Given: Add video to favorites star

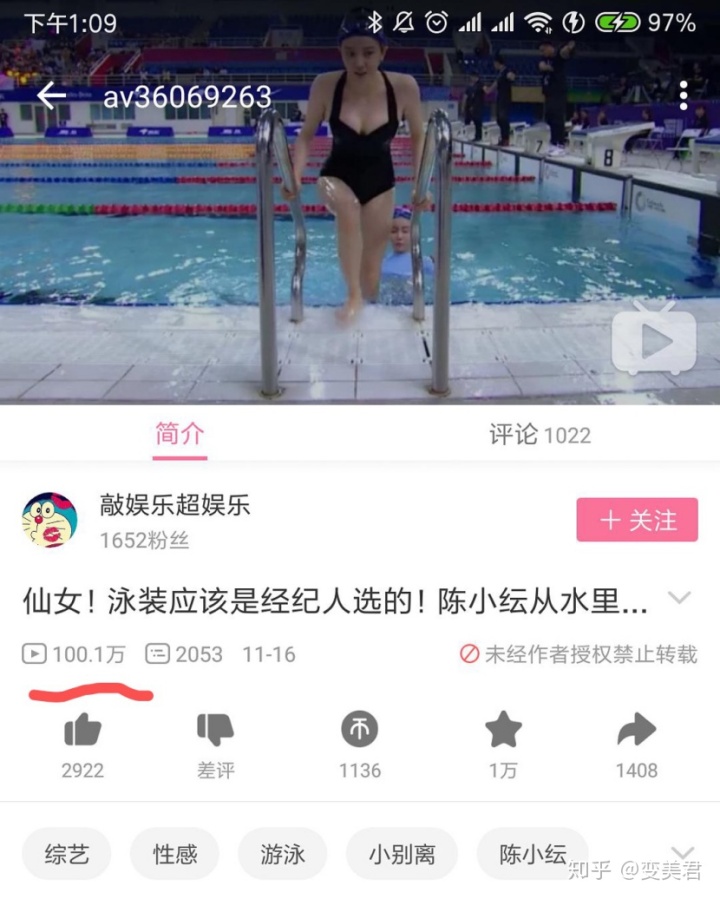Looking at the screenshot, I should (x=503, y=731).
